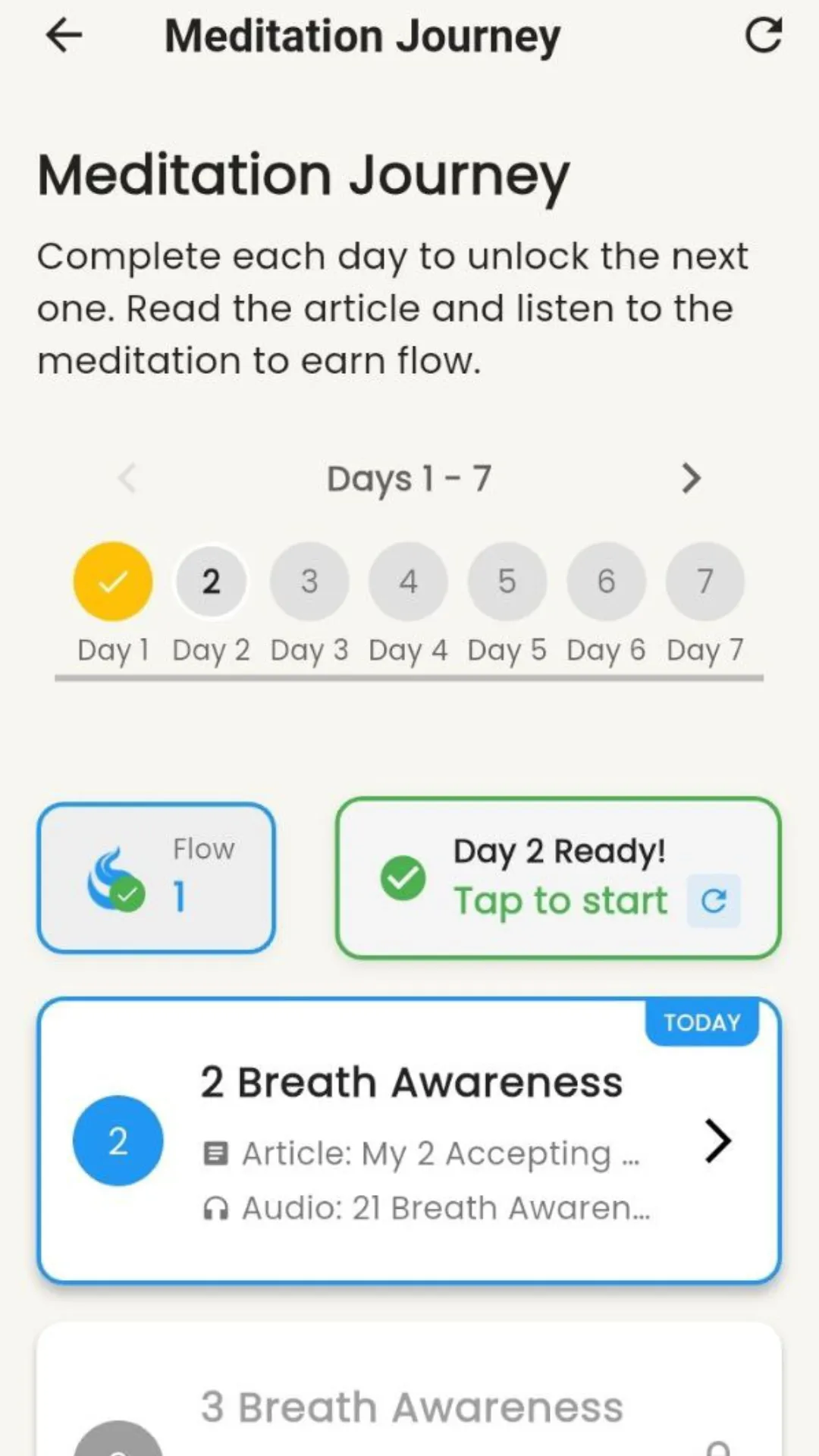This screenshot has height=1456, width=819.
Task: Select Day 3 in the day strip
Action: point(309,582)
